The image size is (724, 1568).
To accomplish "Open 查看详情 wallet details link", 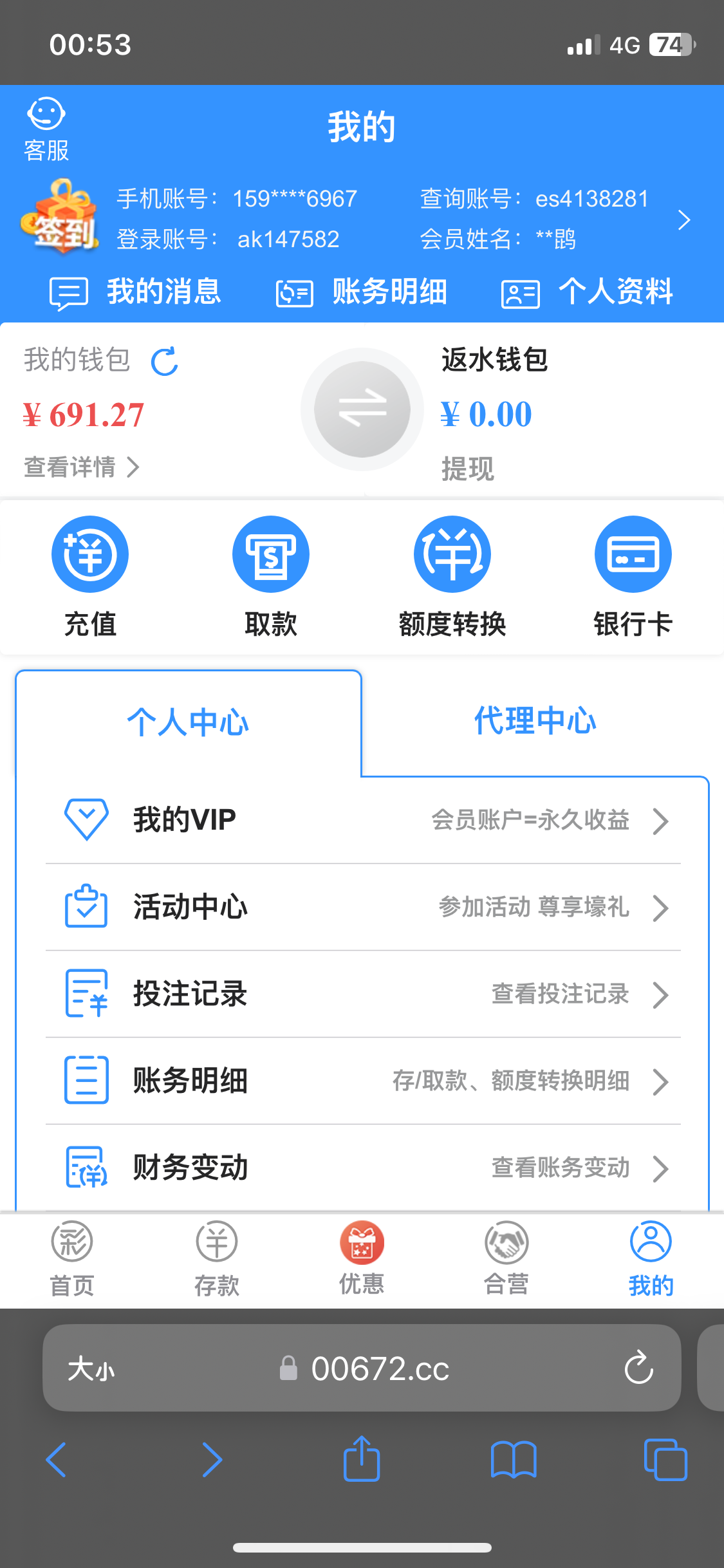I will coord(71,467).
